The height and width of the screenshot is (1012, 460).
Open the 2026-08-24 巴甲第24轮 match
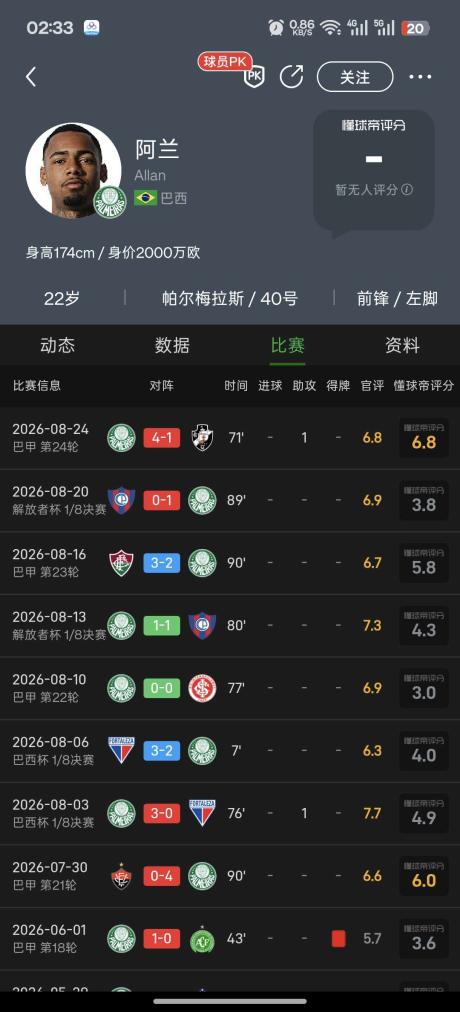click(x=230, y=438)
